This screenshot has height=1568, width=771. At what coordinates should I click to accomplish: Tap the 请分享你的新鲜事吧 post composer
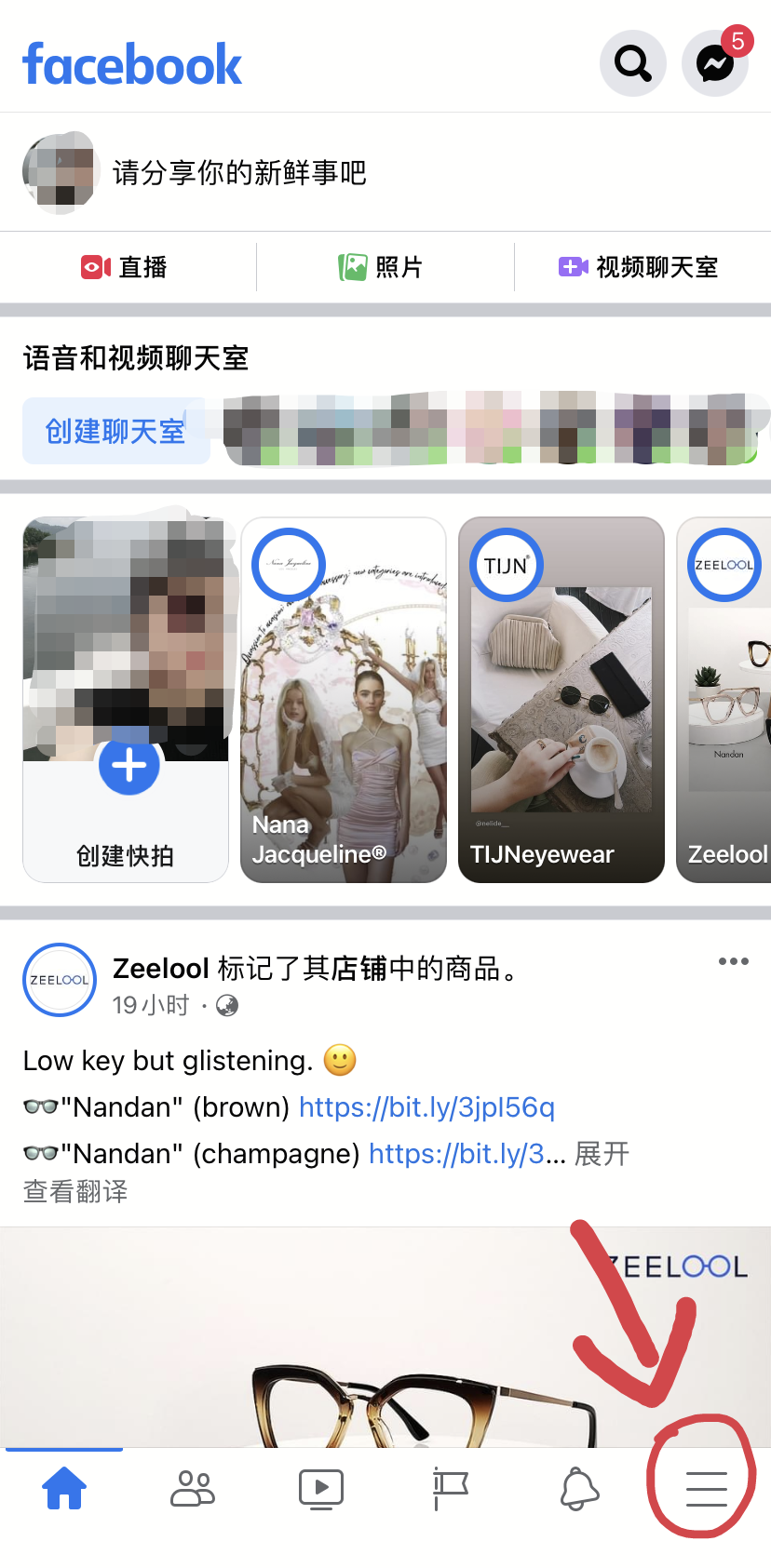(x=239, y=172)
